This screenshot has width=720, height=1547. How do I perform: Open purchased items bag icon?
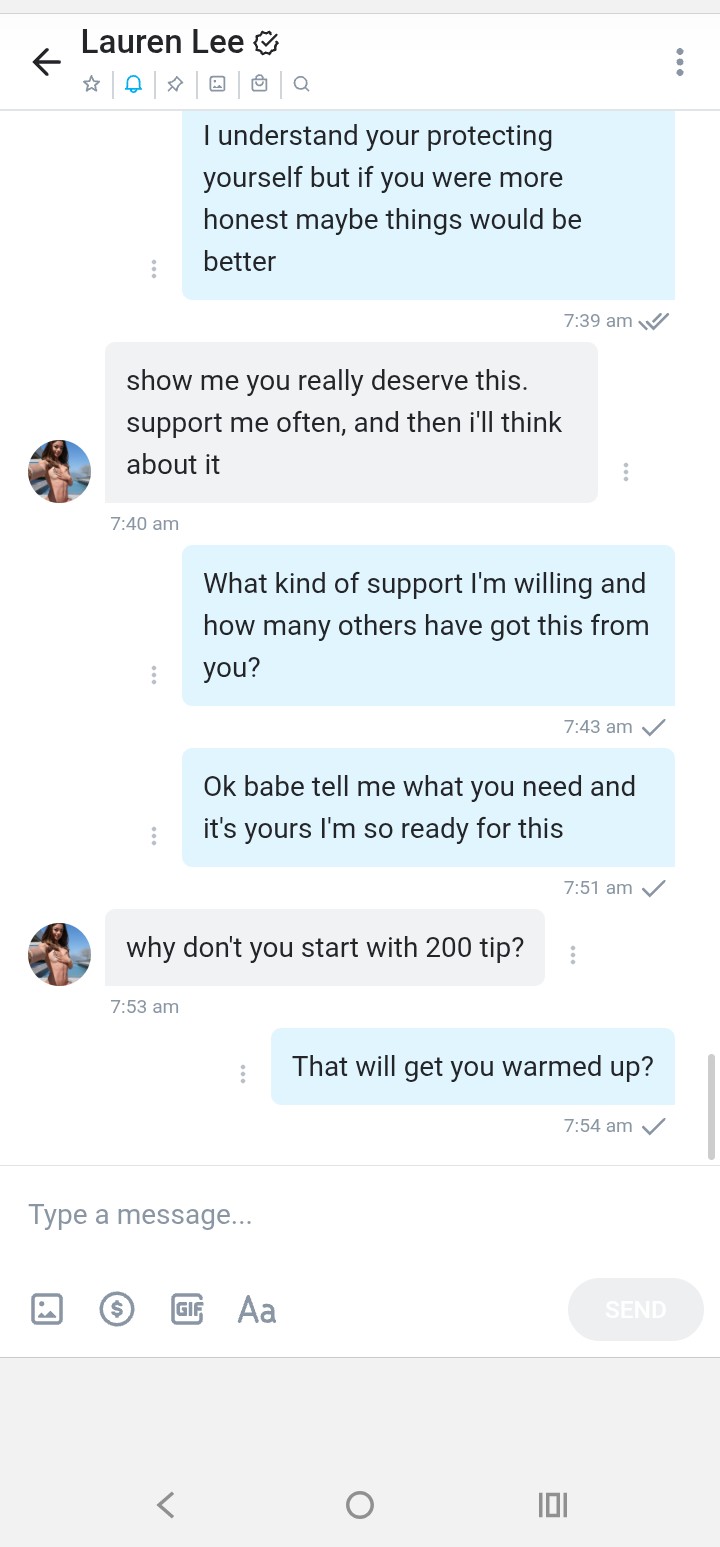point(259,84)
